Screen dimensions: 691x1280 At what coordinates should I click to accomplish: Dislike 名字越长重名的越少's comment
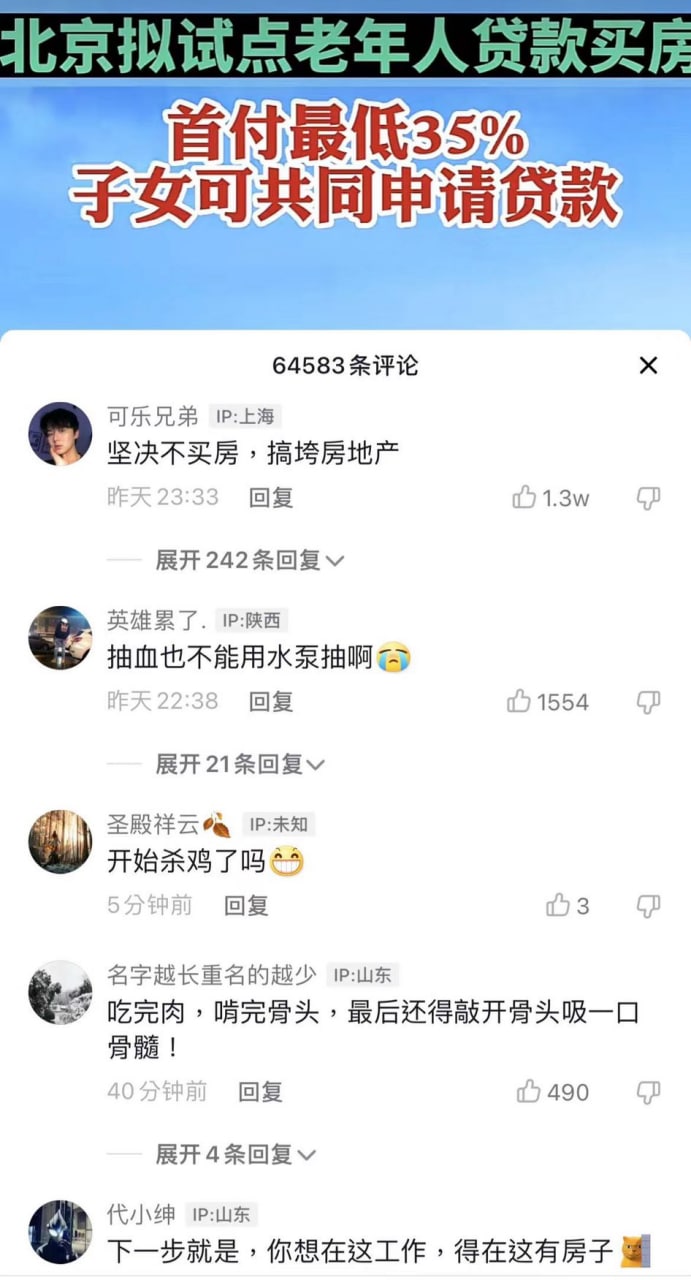pyautogui.click(x=649, y=1093)
